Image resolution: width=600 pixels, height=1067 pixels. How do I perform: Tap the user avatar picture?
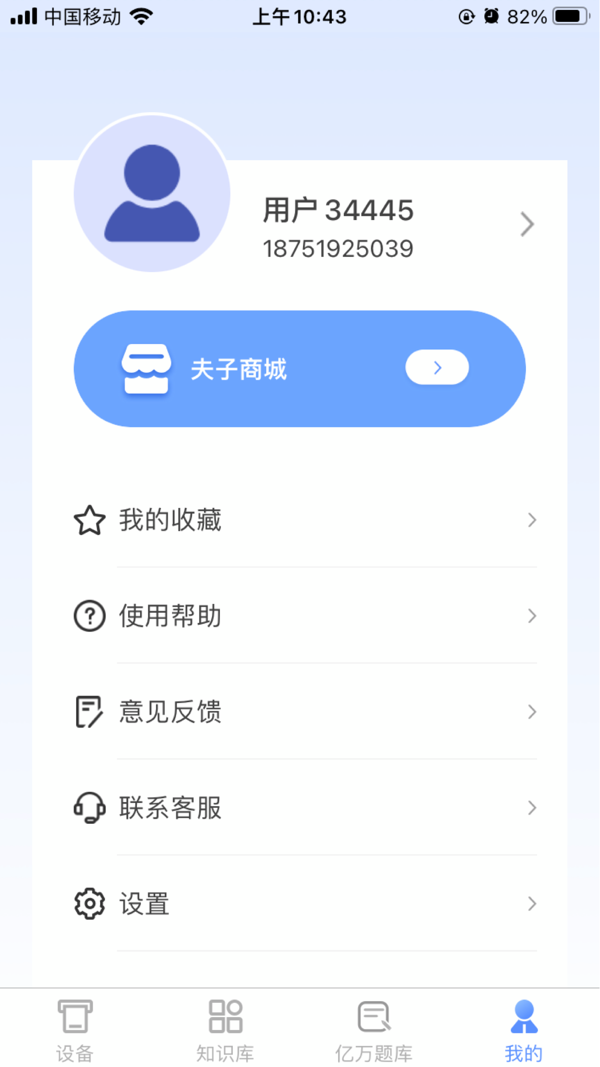click(152, 193)
